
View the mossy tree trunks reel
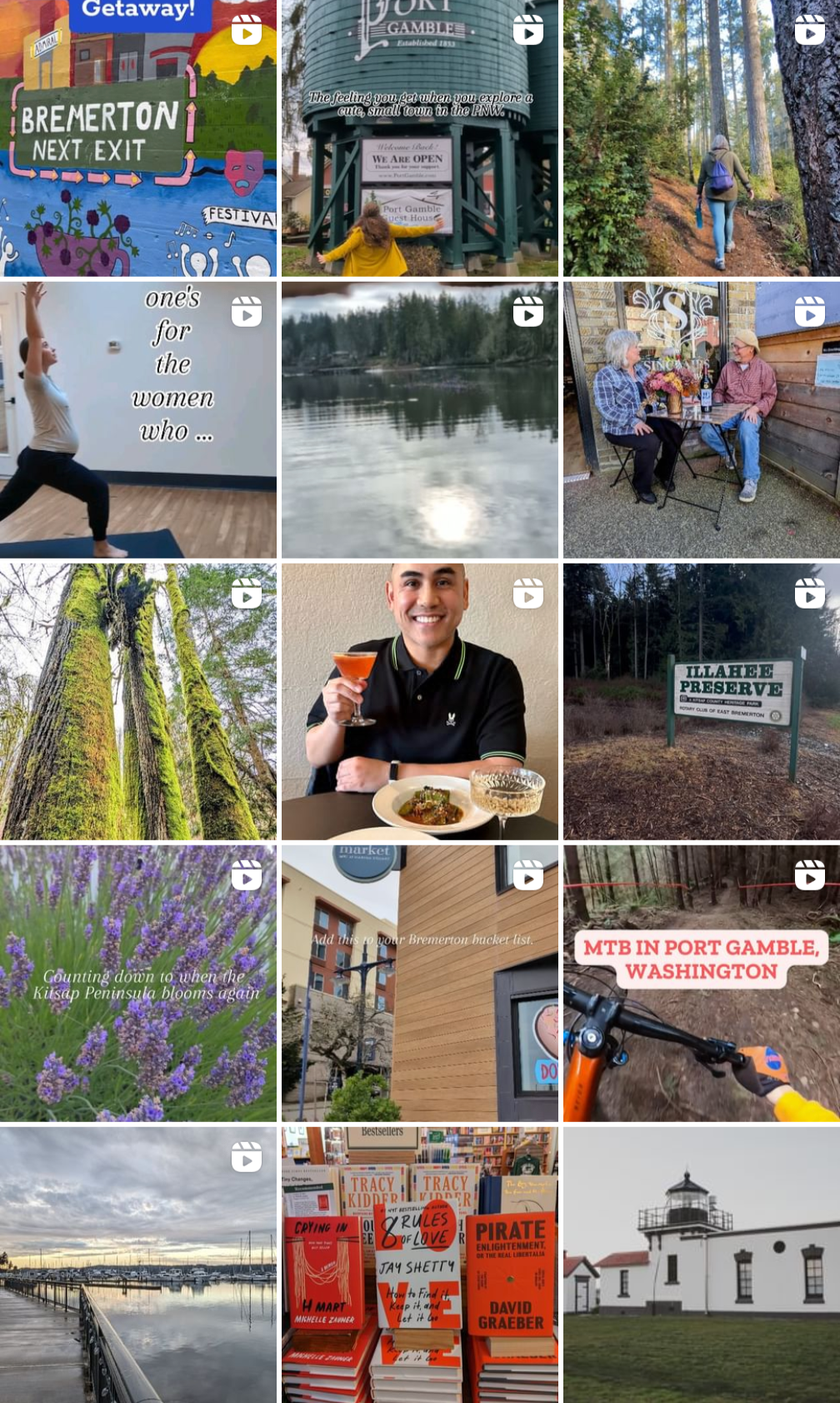pyautogui.click(x=137, y=701)
